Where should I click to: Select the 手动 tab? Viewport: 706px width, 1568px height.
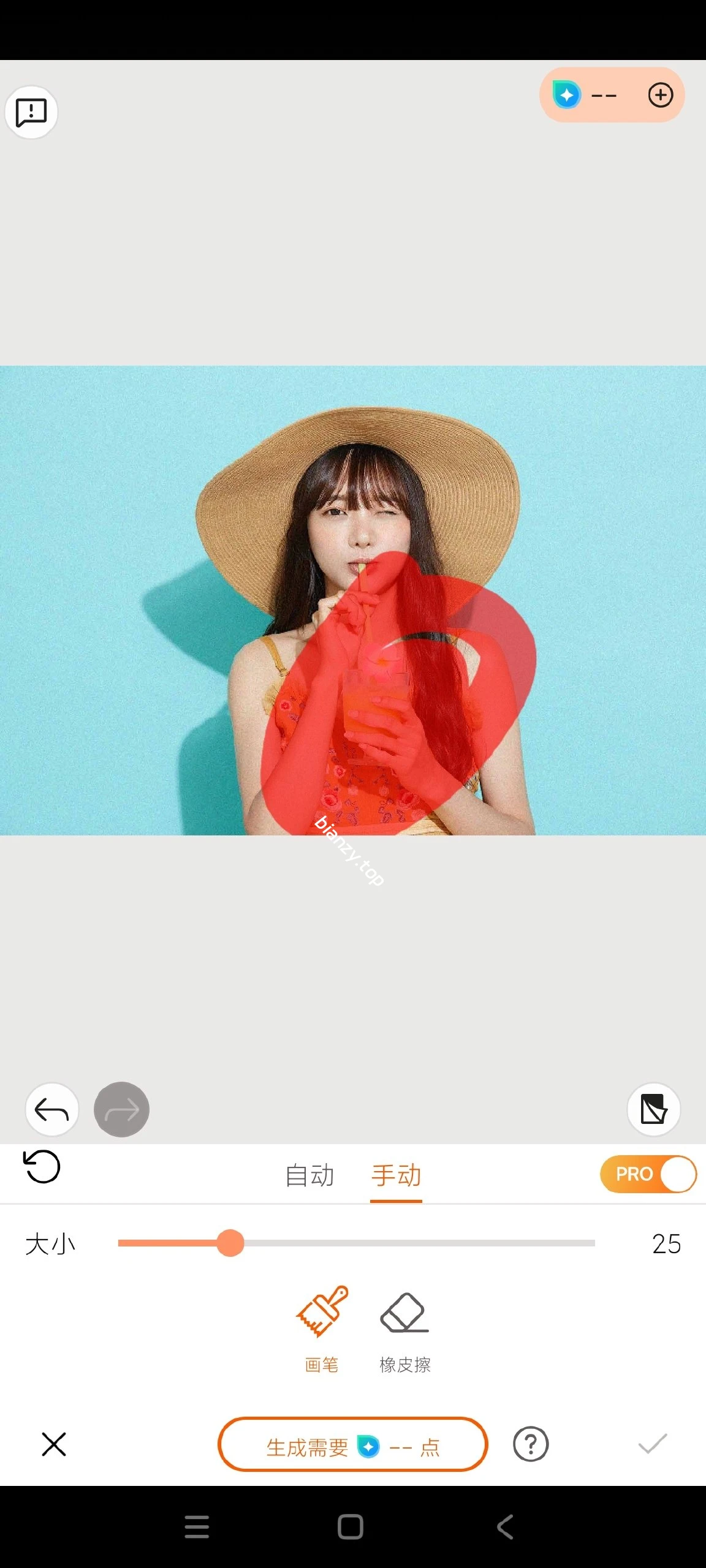pos(396,1175)
